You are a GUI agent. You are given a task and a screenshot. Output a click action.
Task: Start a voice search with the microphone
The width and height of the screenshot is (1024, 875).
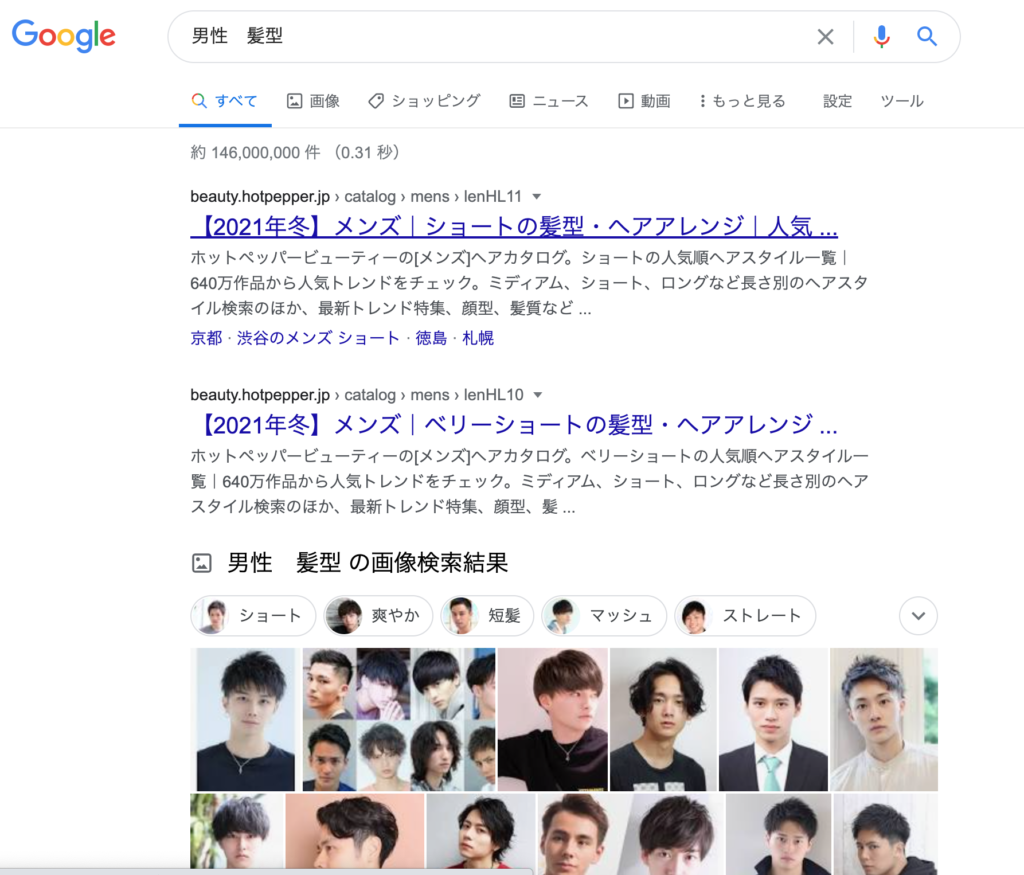click(x=881, y=37)
